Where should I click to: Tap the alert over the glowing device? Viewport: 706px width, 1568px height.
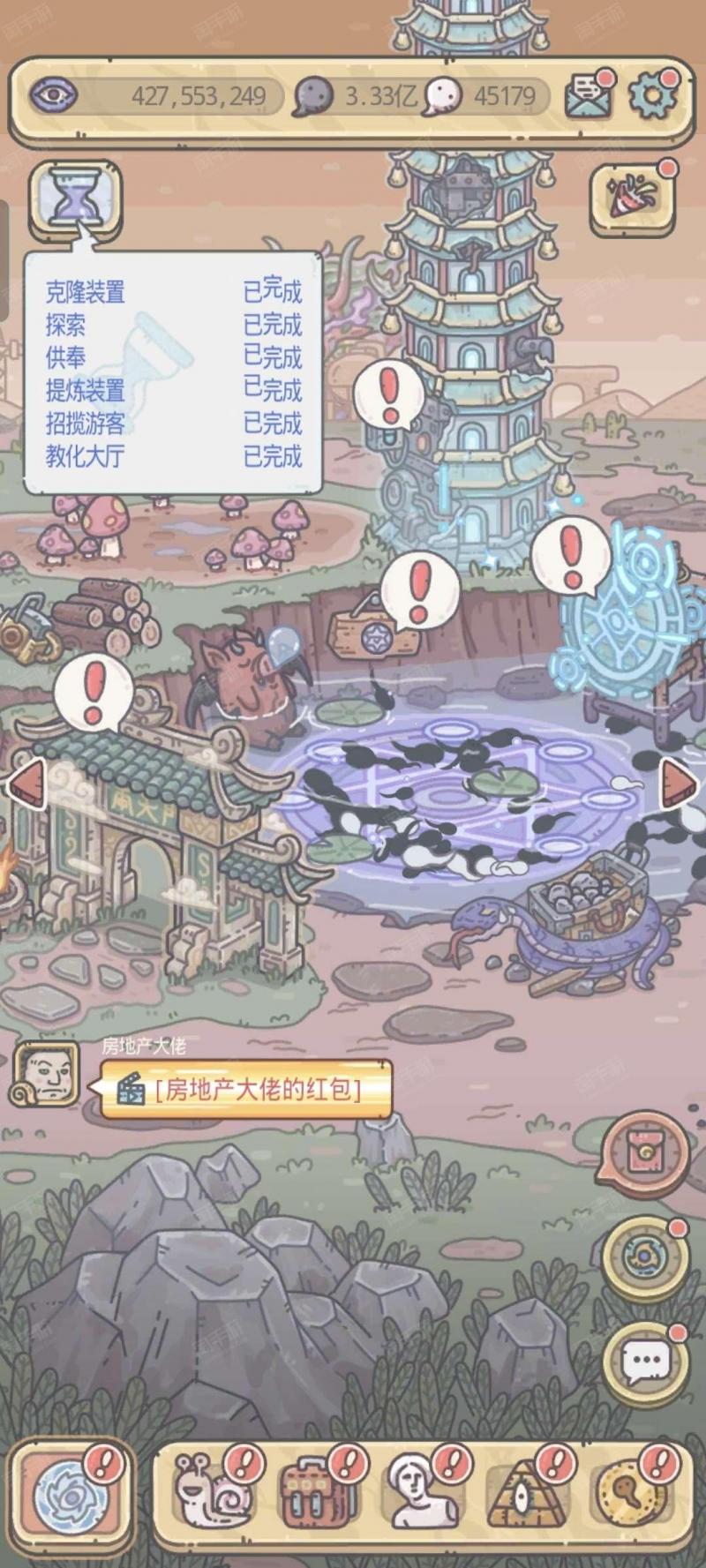click(x=571, y=554)
